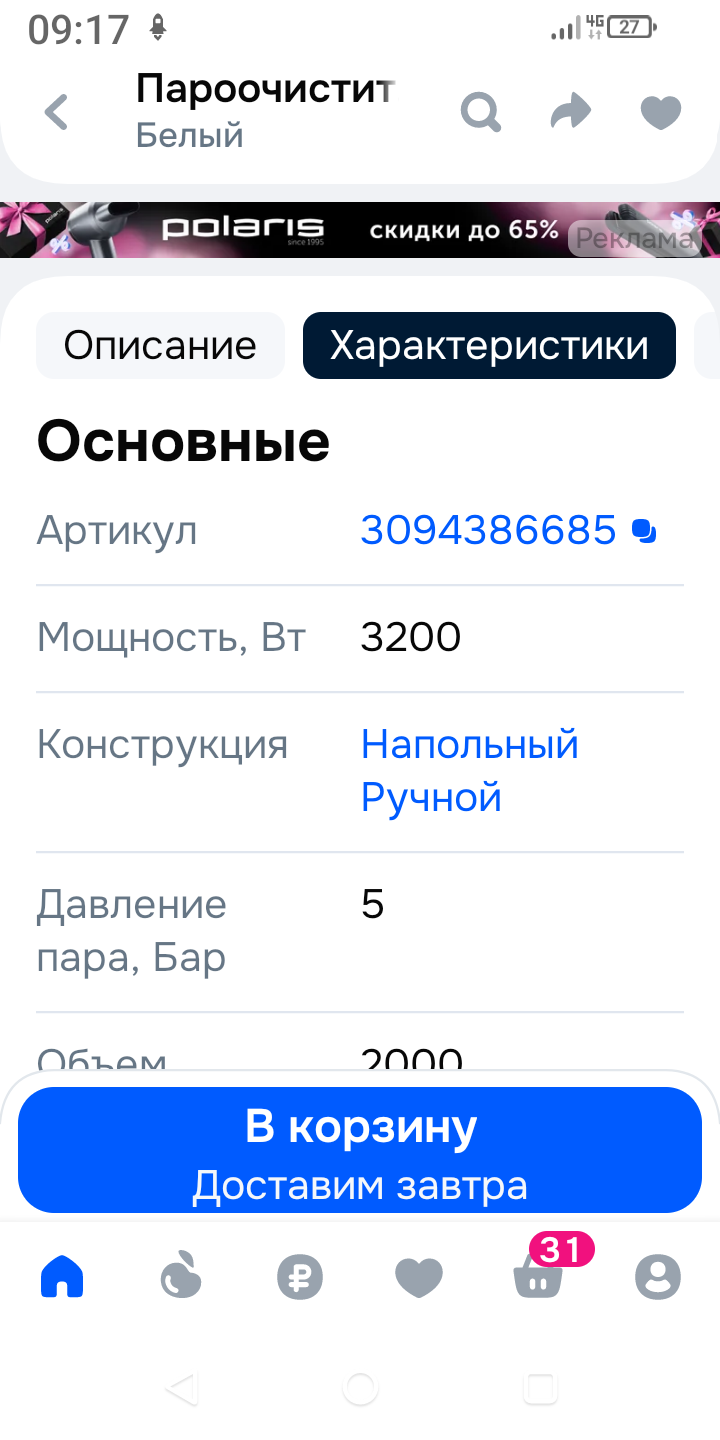
Task: Open the fresh groceries apple tab
Action: (181, 1277)
